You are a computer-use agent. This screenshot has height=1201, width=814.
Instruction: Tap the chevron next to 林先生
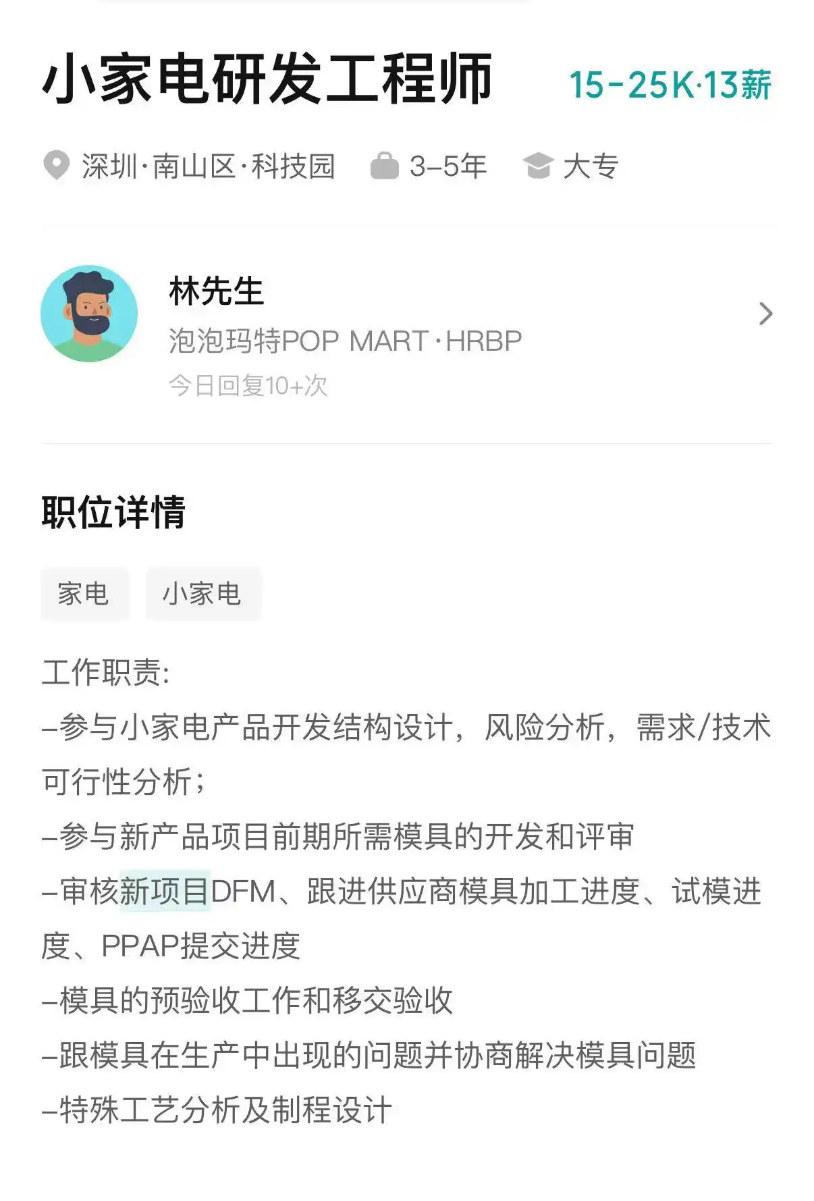(765, 314)
